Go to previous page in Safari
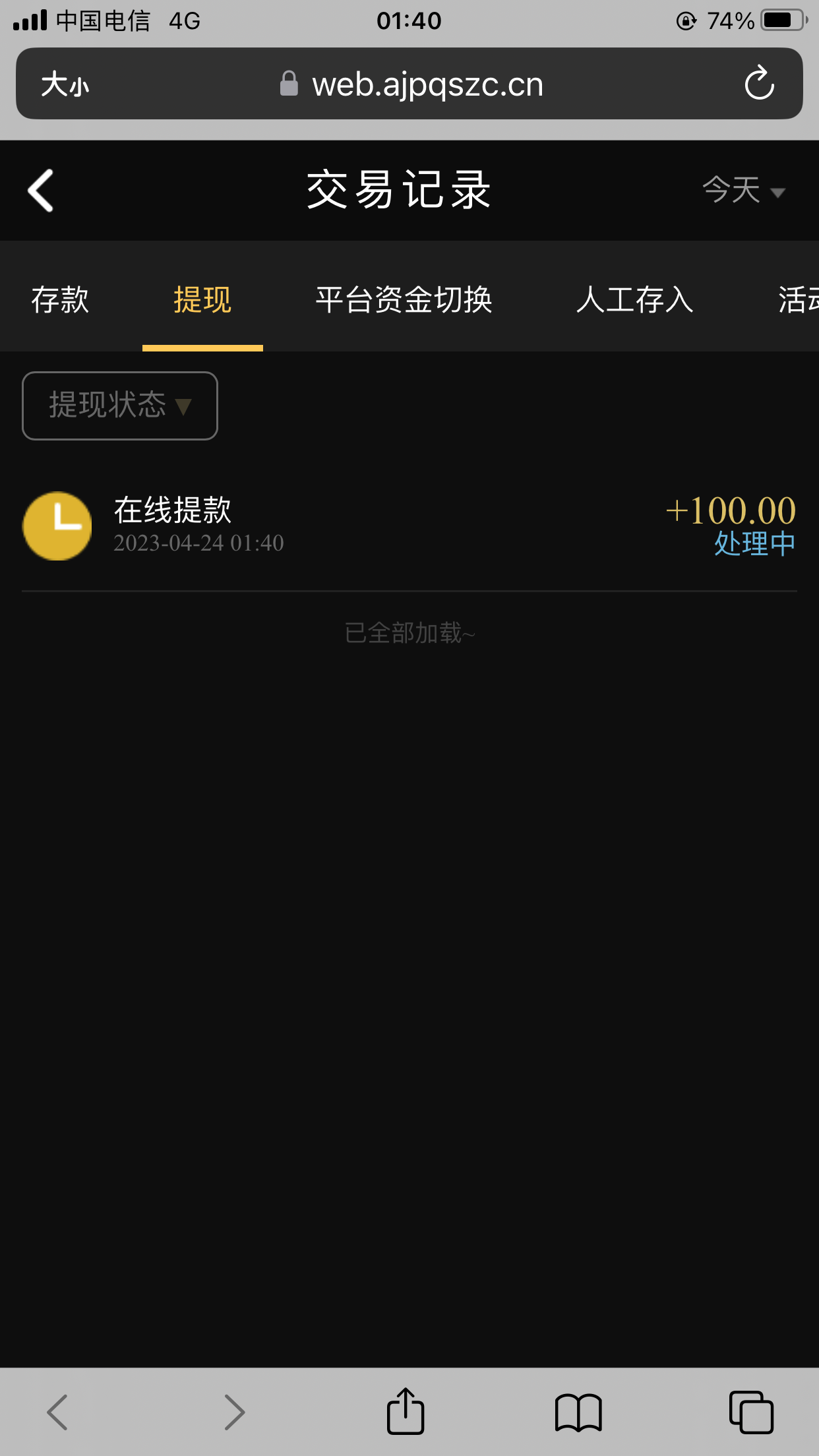The height and width of the screenshot is (1456, 819). pos(57,1412)
